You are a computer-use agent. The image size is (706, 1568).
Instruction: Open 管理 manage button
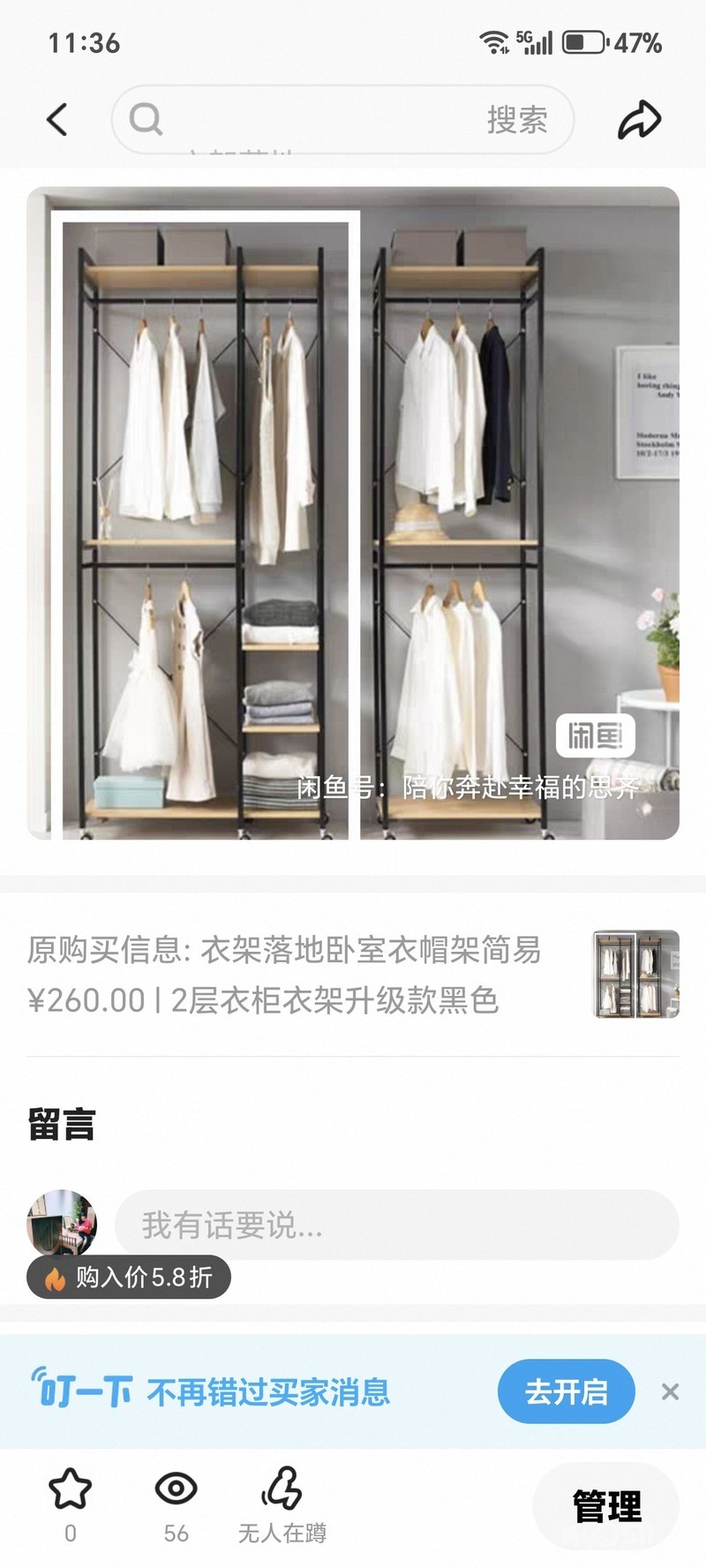606,1506
